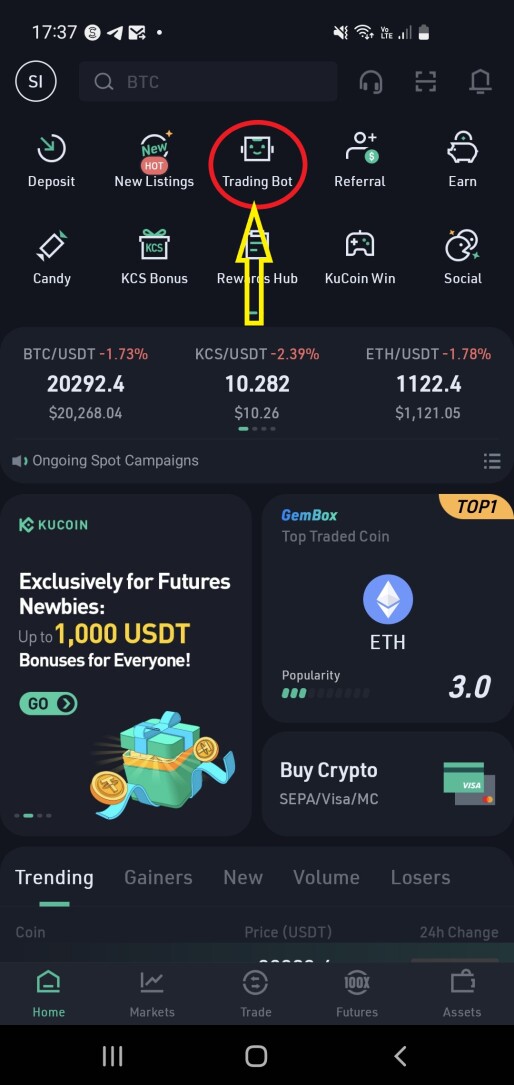
Task: Tap GO on the Futures Newbies banner
Action: 48,704
